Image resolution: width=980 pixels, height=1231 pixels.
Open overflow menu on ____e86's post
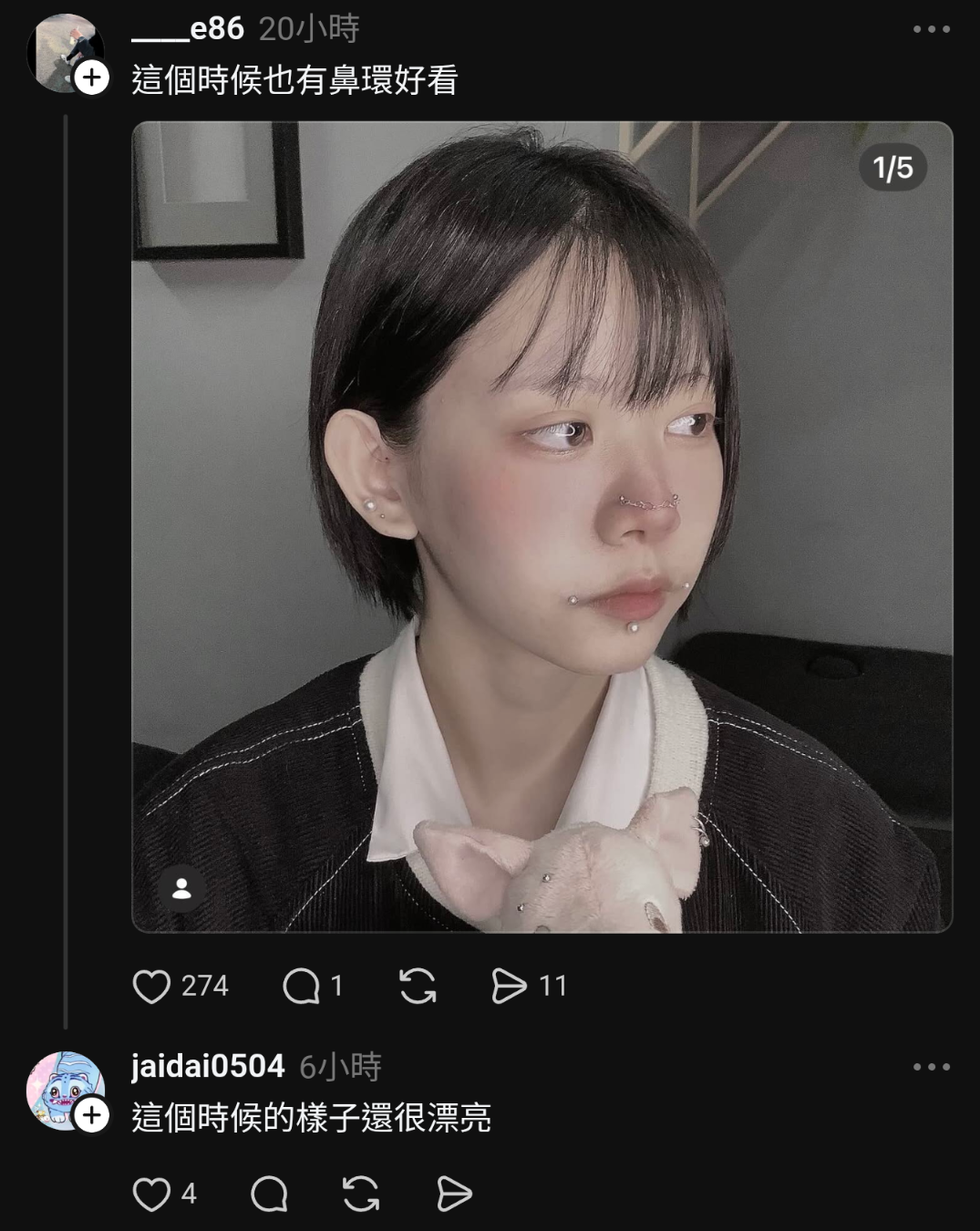coord(931,29)
